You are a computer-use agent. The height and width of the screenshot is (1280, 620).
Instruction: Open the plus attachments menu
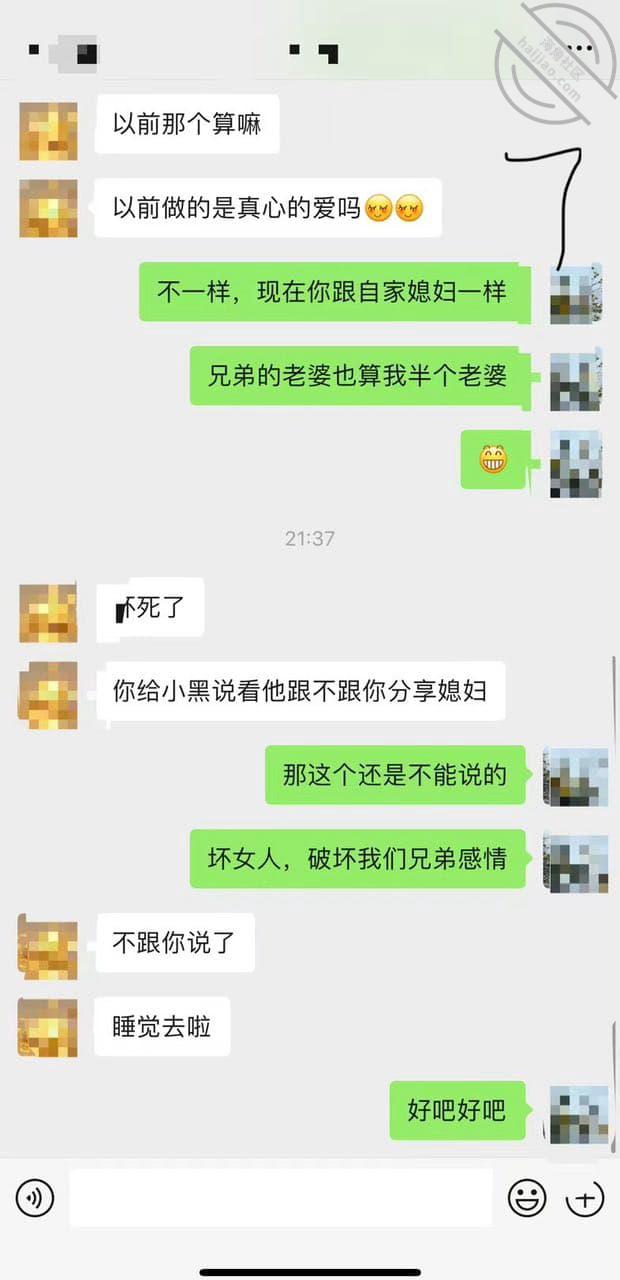tap(584, 1197)
